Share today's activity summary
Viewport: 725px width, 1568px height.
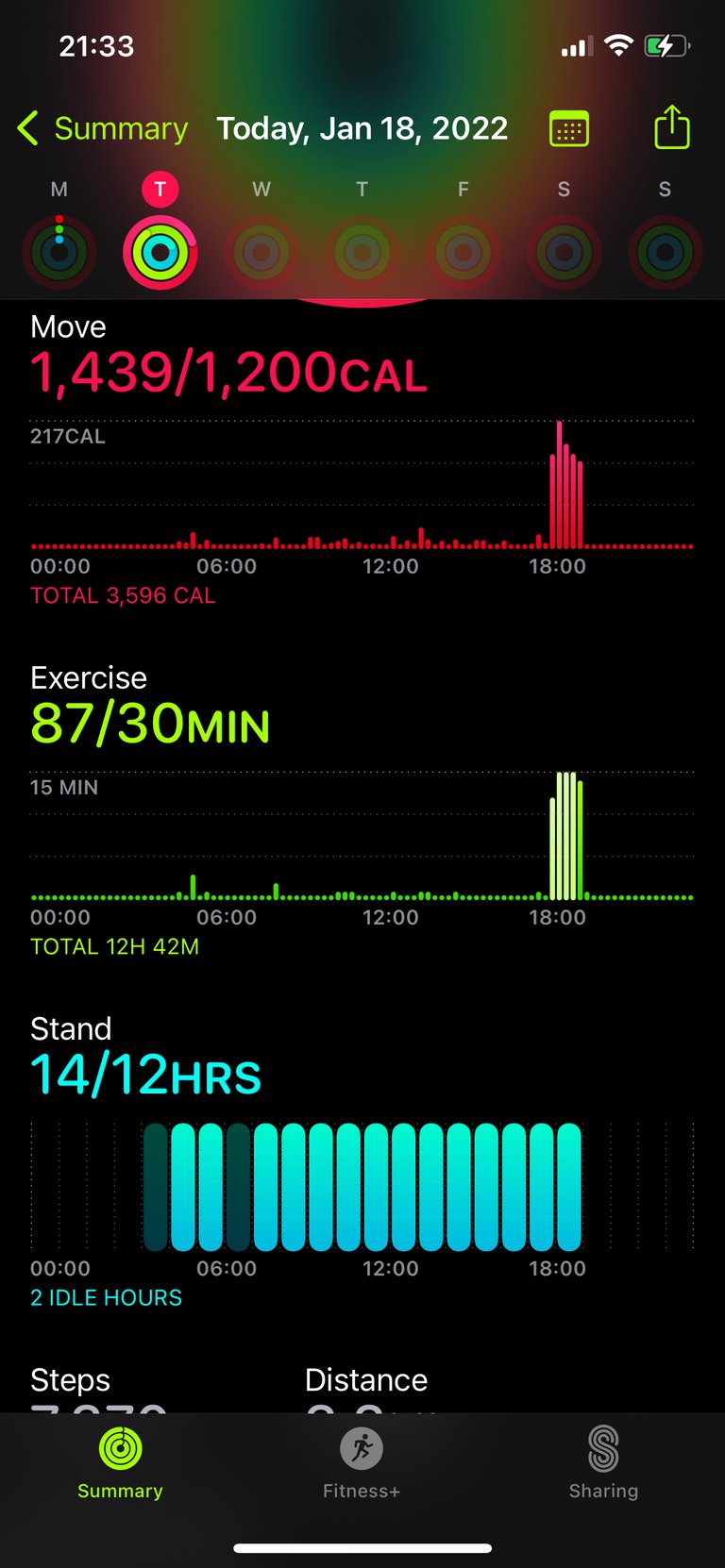coord(672,126)
